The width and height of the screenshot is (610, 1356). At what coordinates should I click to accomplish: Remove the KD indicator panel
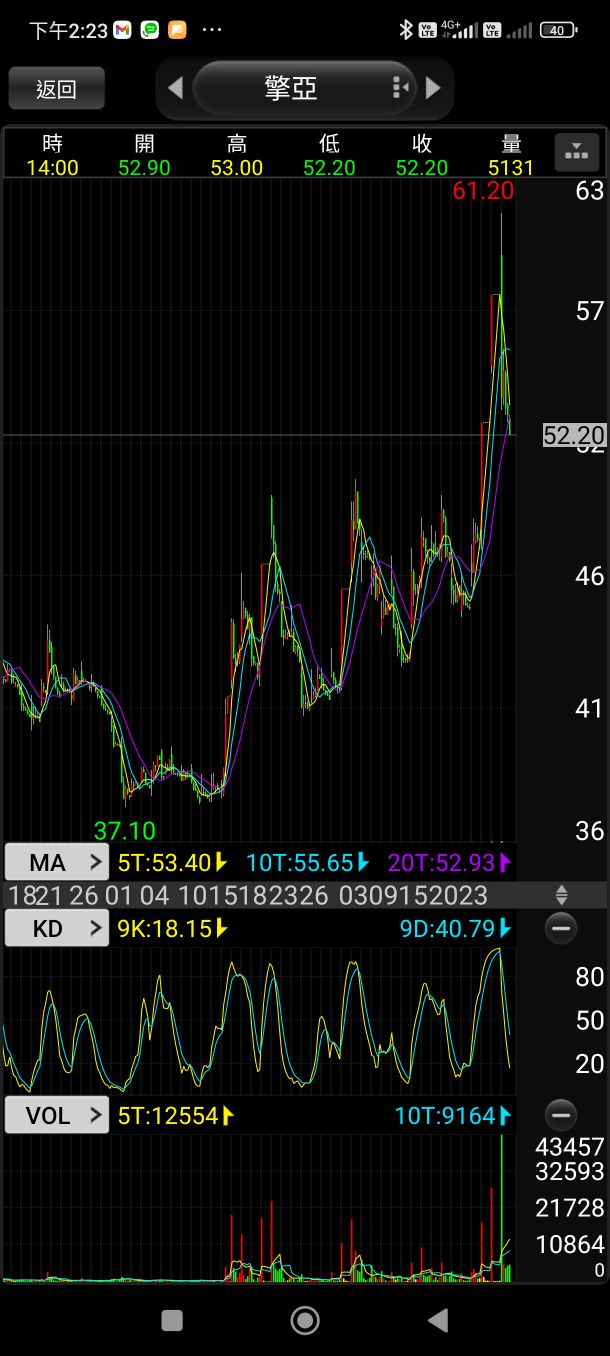[561, 929]
